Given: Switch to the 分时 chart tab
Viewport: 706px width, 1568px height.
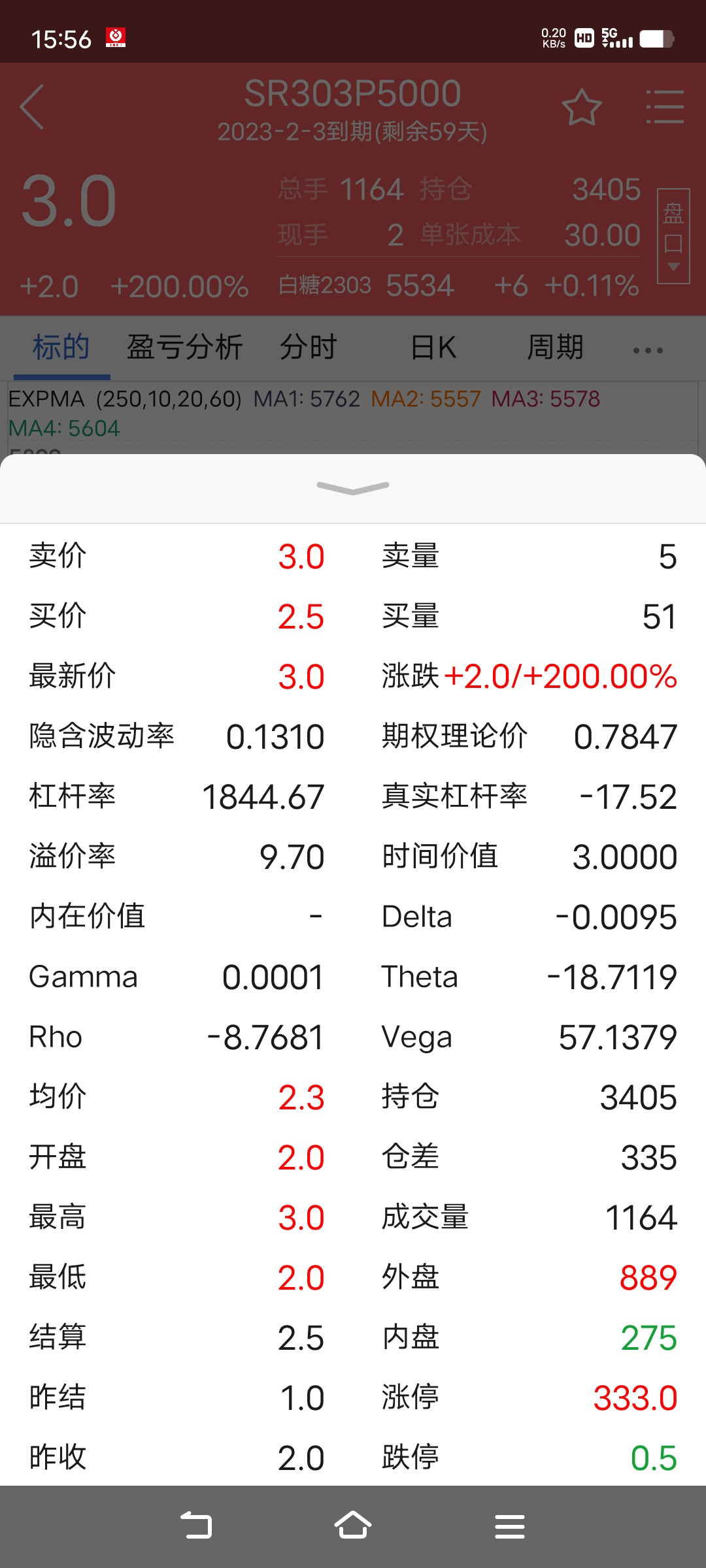Looking at the screenshot, I should pos(308,348).
